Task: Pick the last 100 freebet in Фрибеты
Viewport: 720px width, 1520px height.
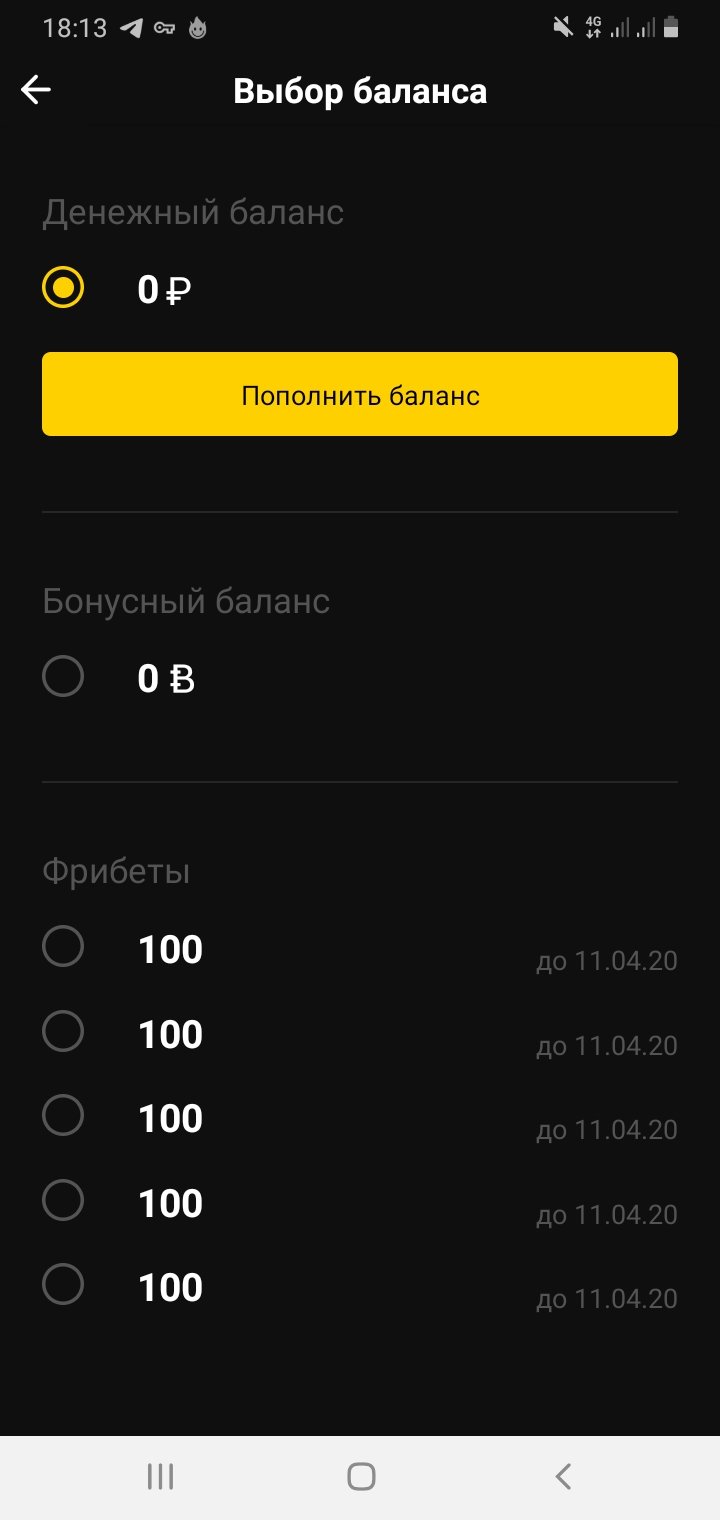Action: click(63, 1284)
